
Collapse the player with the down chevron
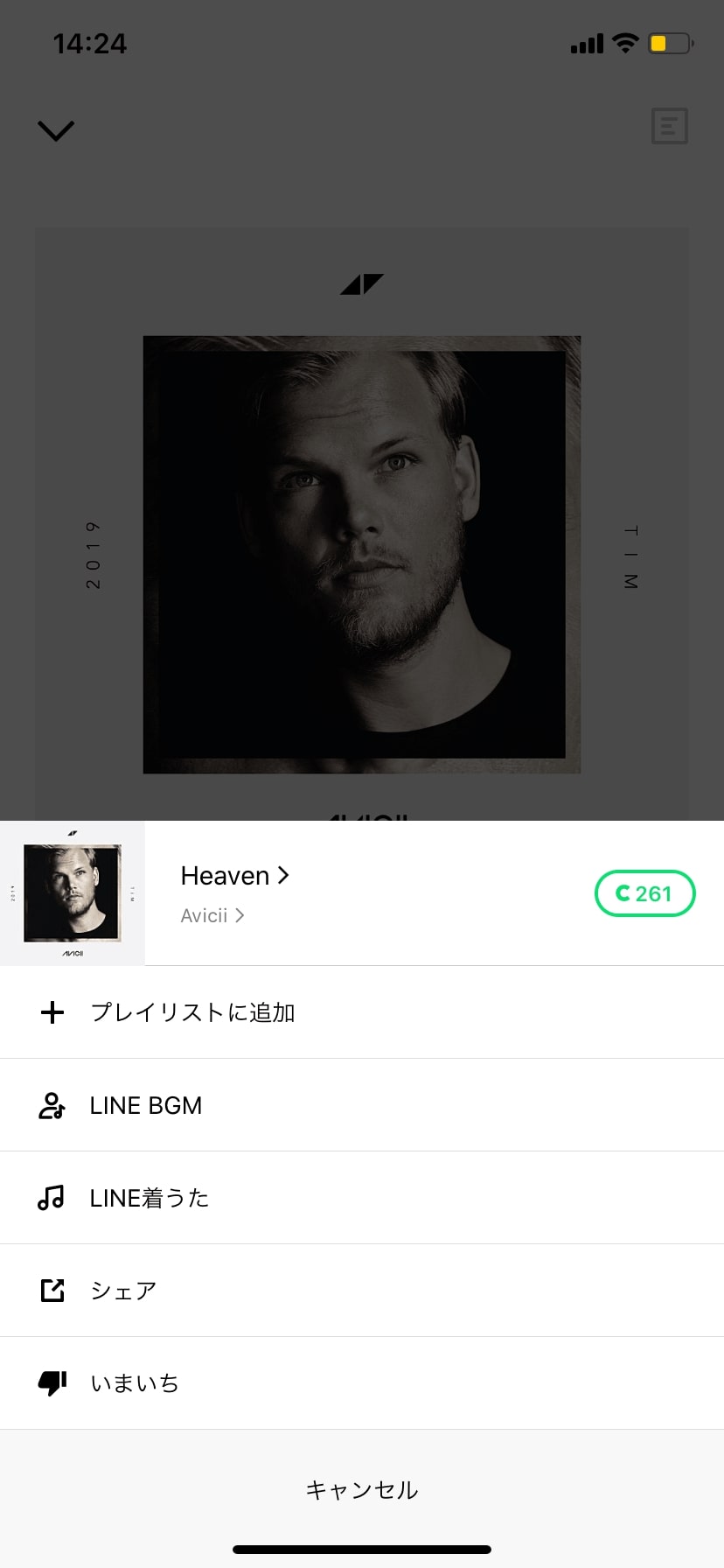click(x=56, y=130)
